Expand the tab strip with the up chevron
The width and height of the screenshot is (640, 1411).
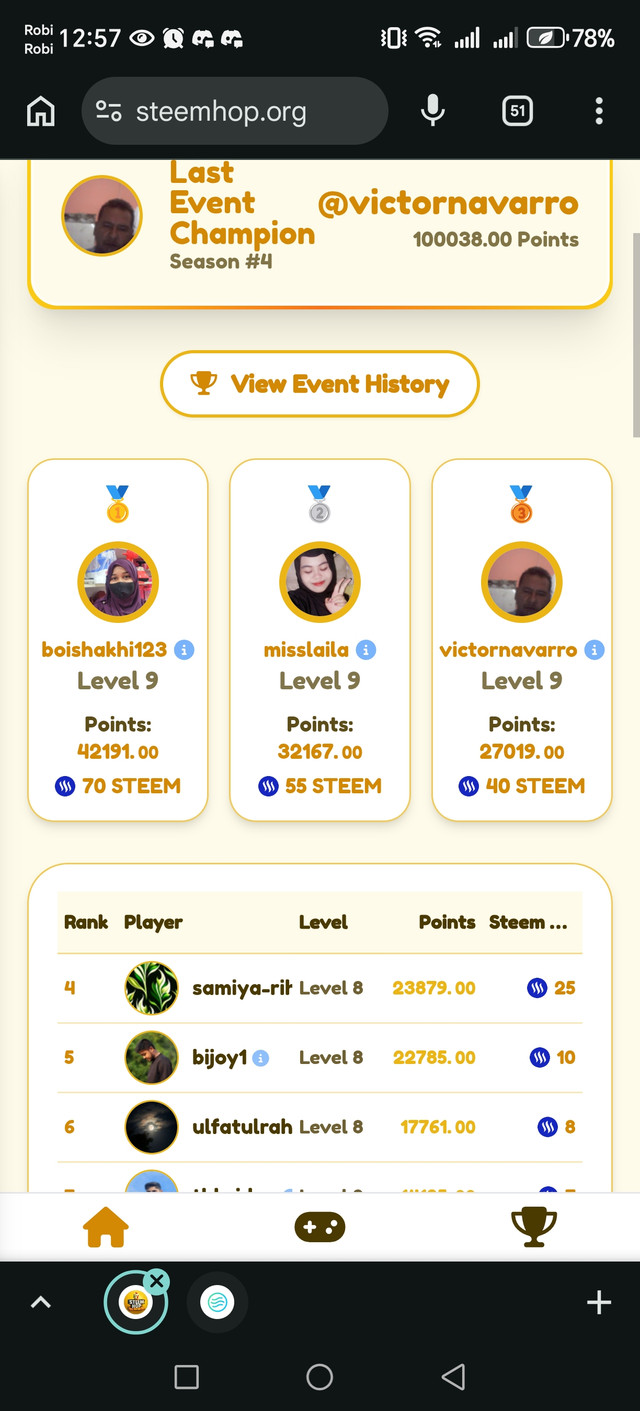pyautogui.click(x=41, y=1302)
